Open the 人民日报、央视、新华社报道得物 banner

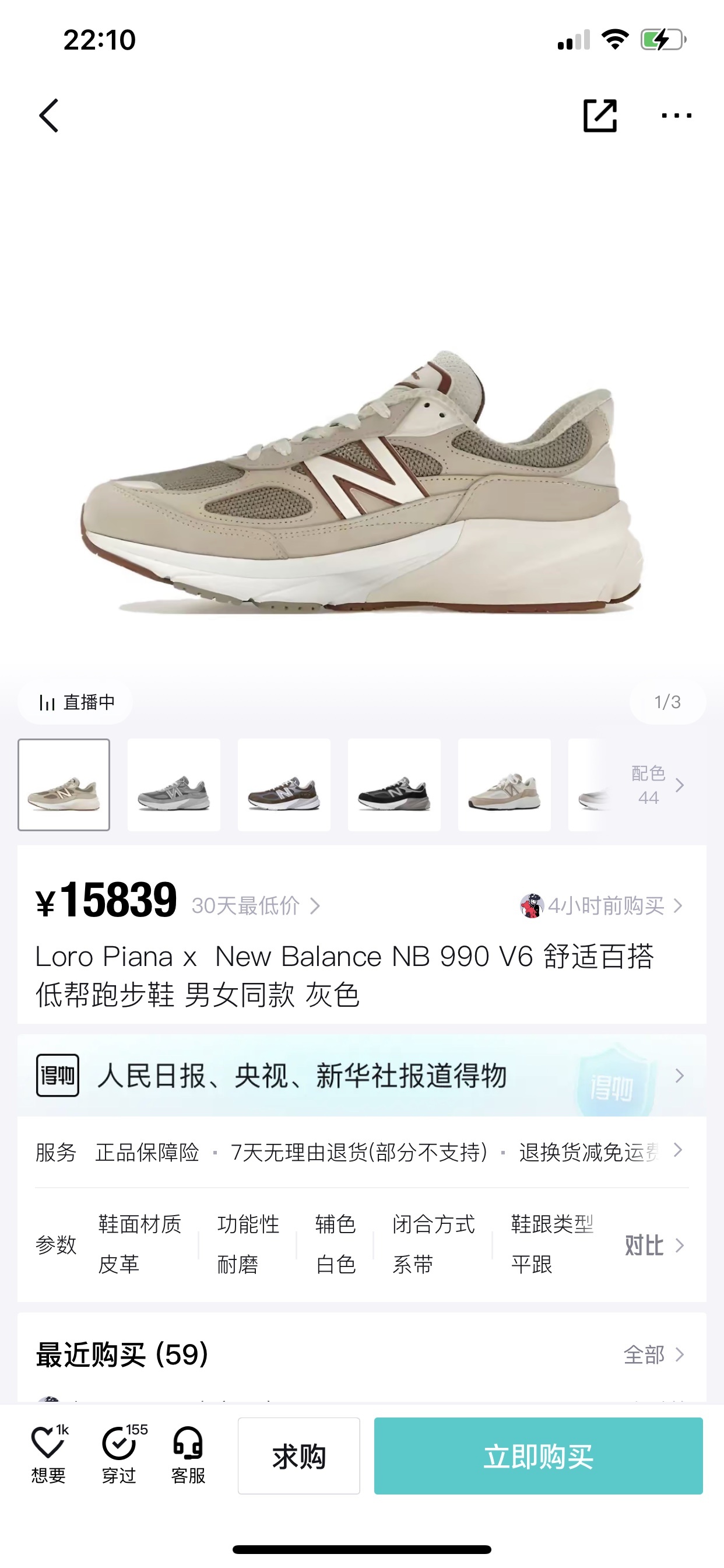361,1076
